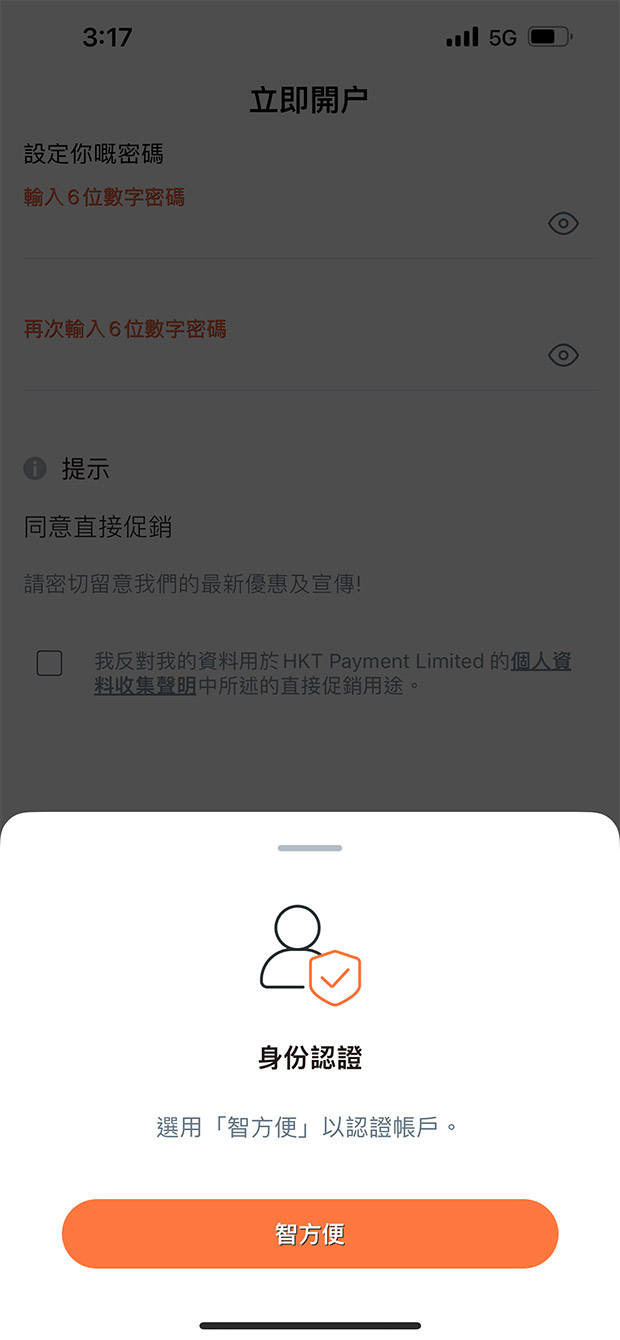Tap the bottom sheet's drag handle

310,848
